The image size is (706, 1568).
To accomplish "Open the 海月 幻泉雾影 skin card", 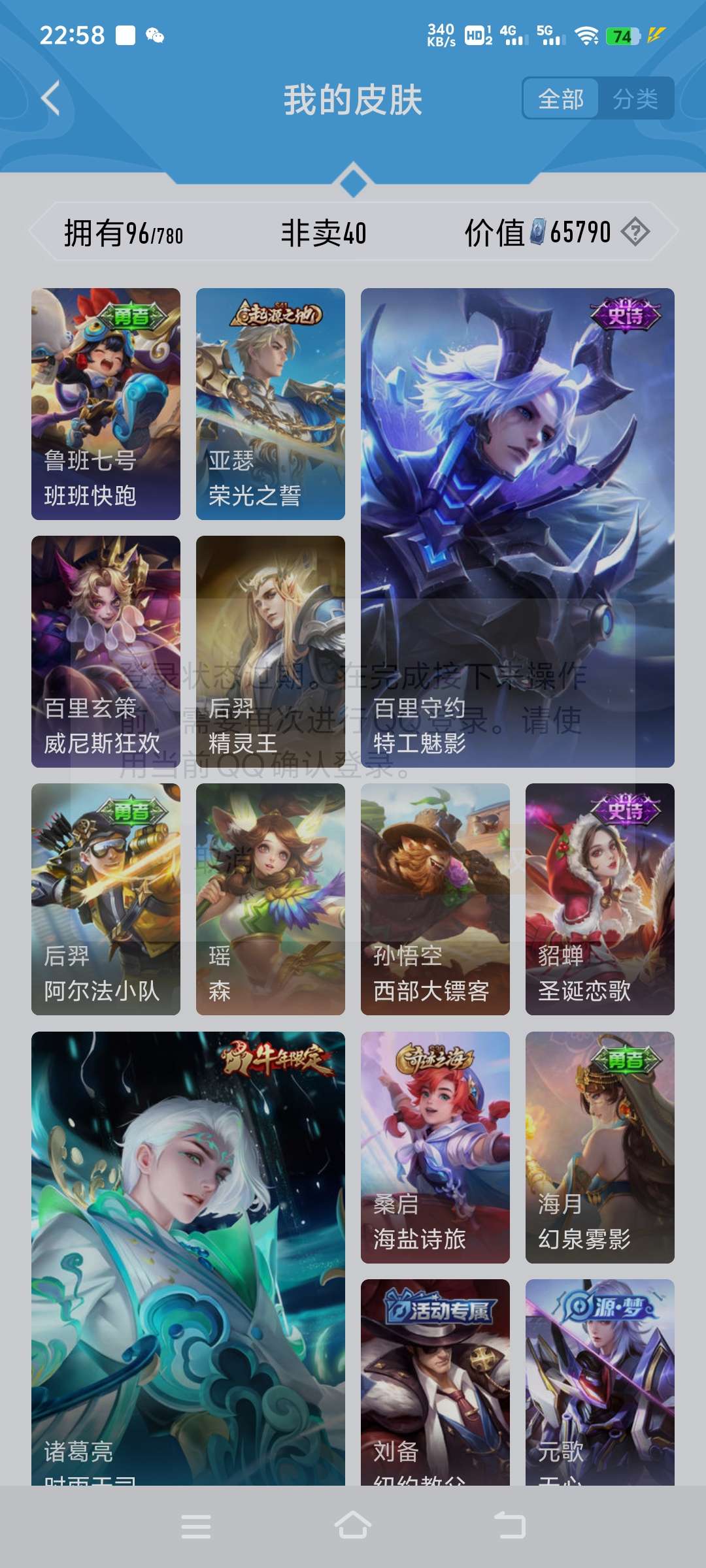I will pyautogui.click(x=600, y=1147).
